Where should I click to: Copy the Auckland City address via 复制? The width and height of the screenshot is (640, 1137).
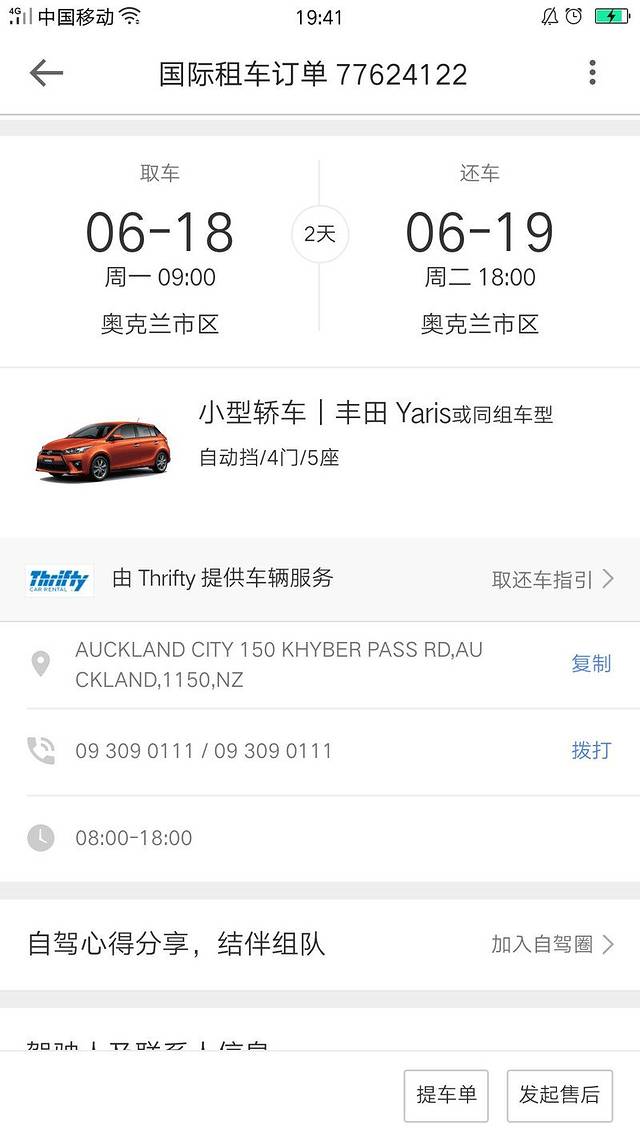coord(590,663)
